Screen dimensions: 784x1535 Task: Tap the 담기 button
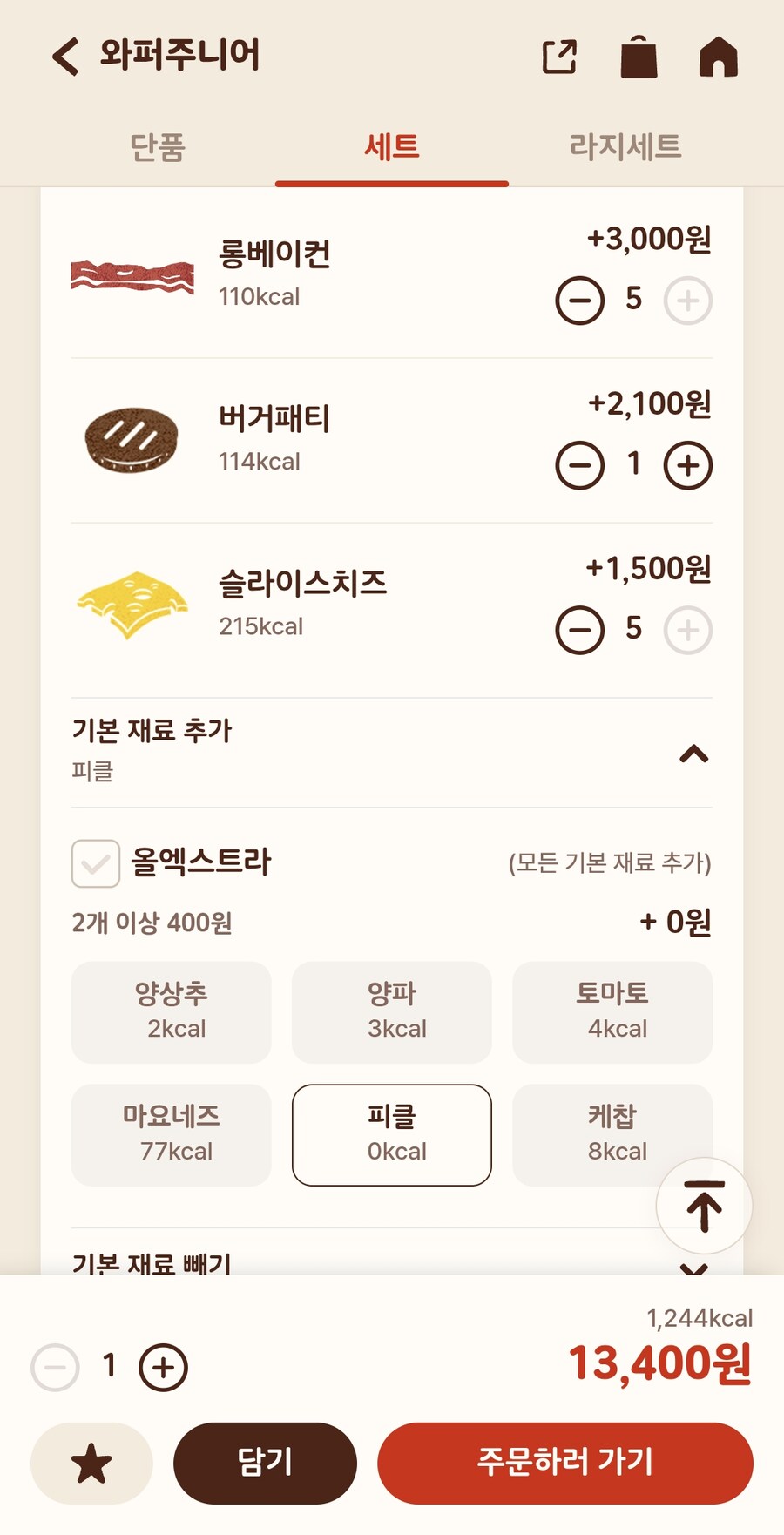pos(265,1464)
